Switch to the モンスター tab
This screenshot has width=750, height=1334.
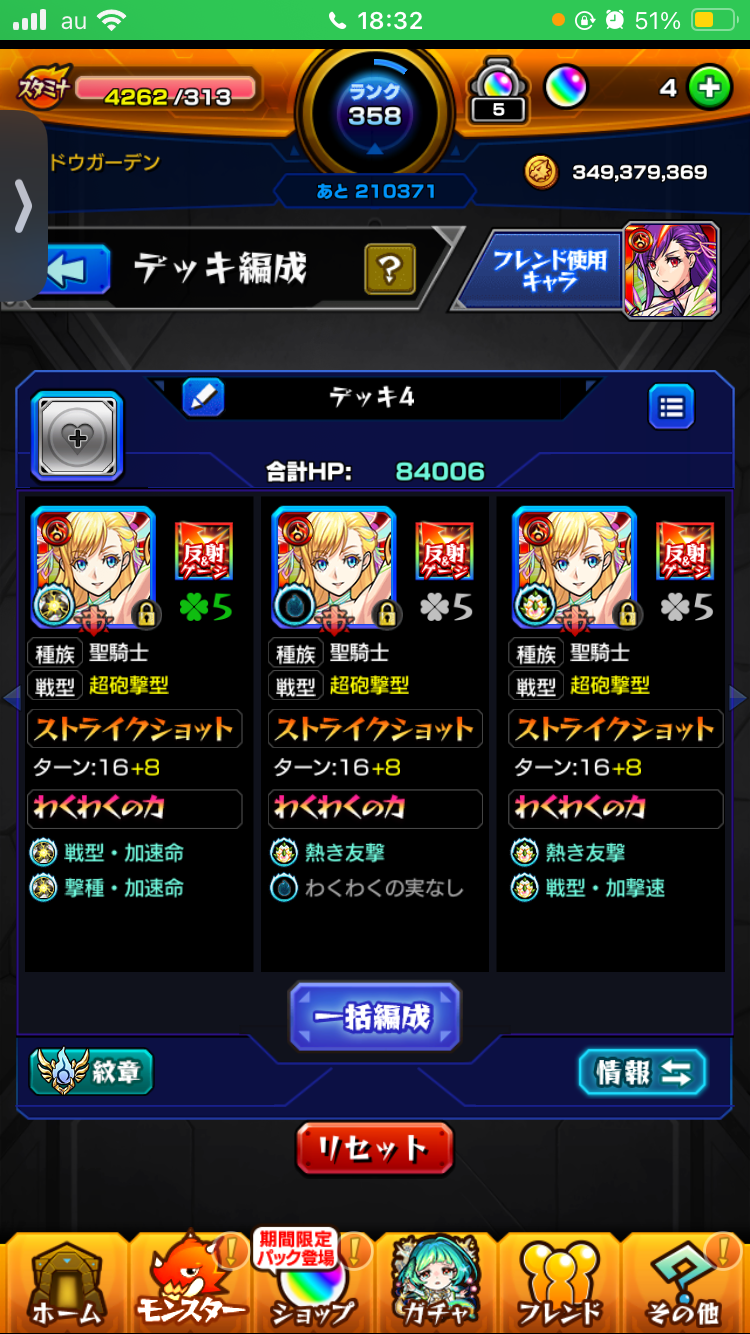click(x=188, y=1285)
